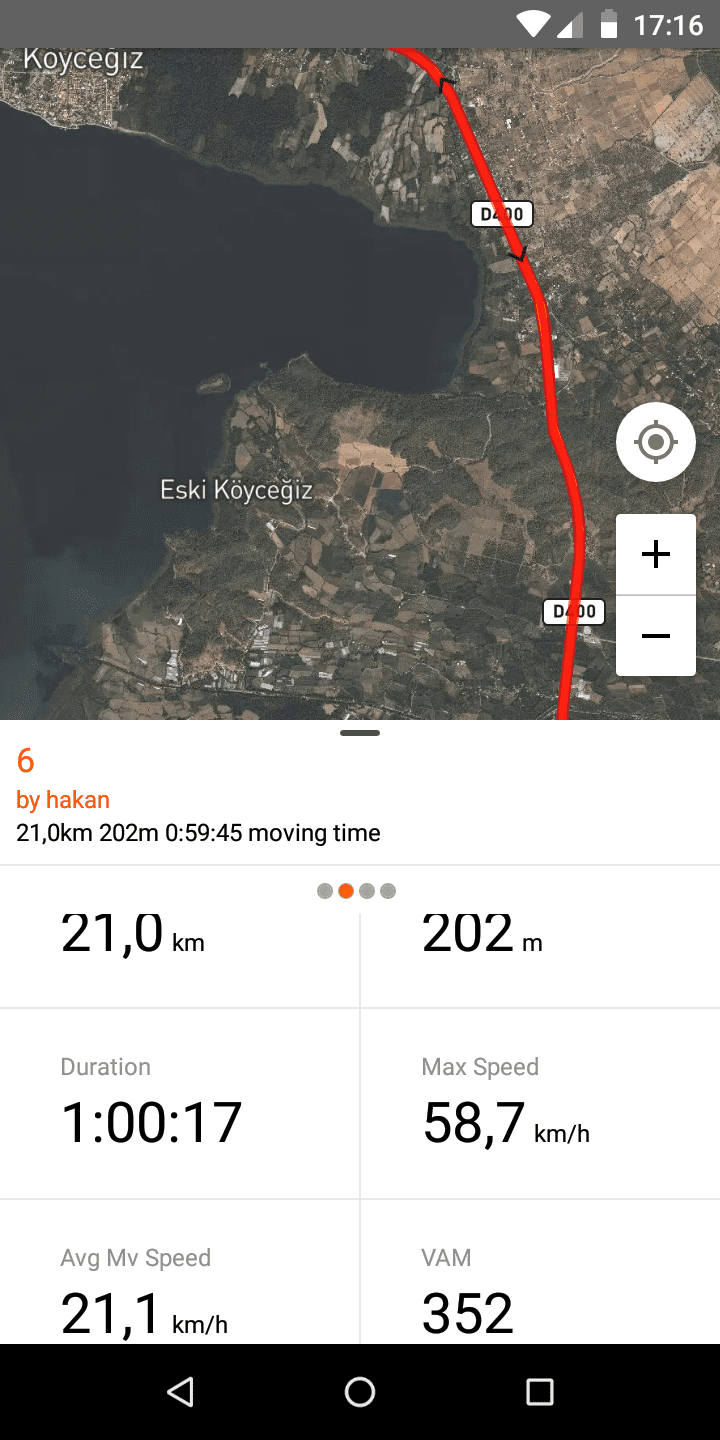Go to the home screen

point(360,1392)
